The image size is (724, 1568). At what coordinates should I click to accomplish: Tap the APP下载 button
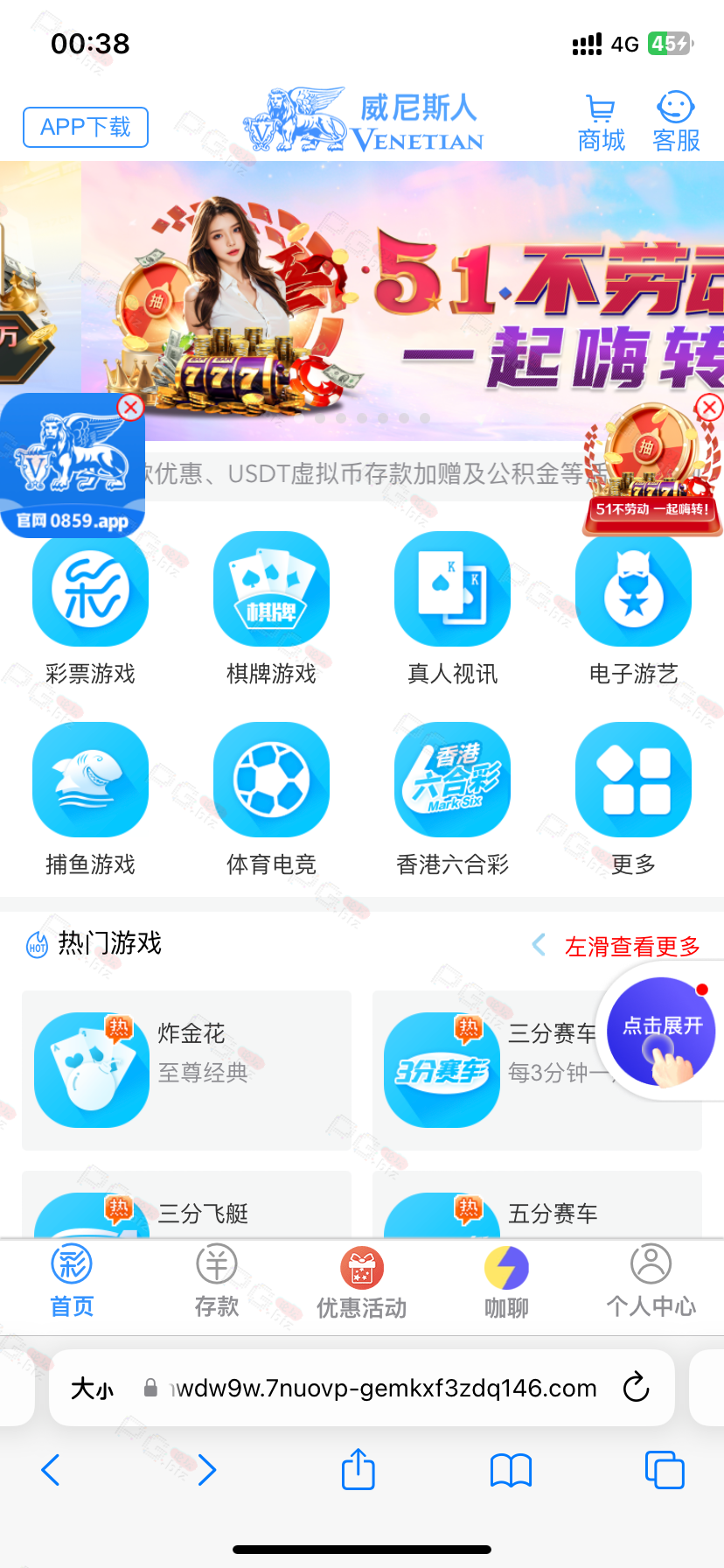(x=86, y=127)
